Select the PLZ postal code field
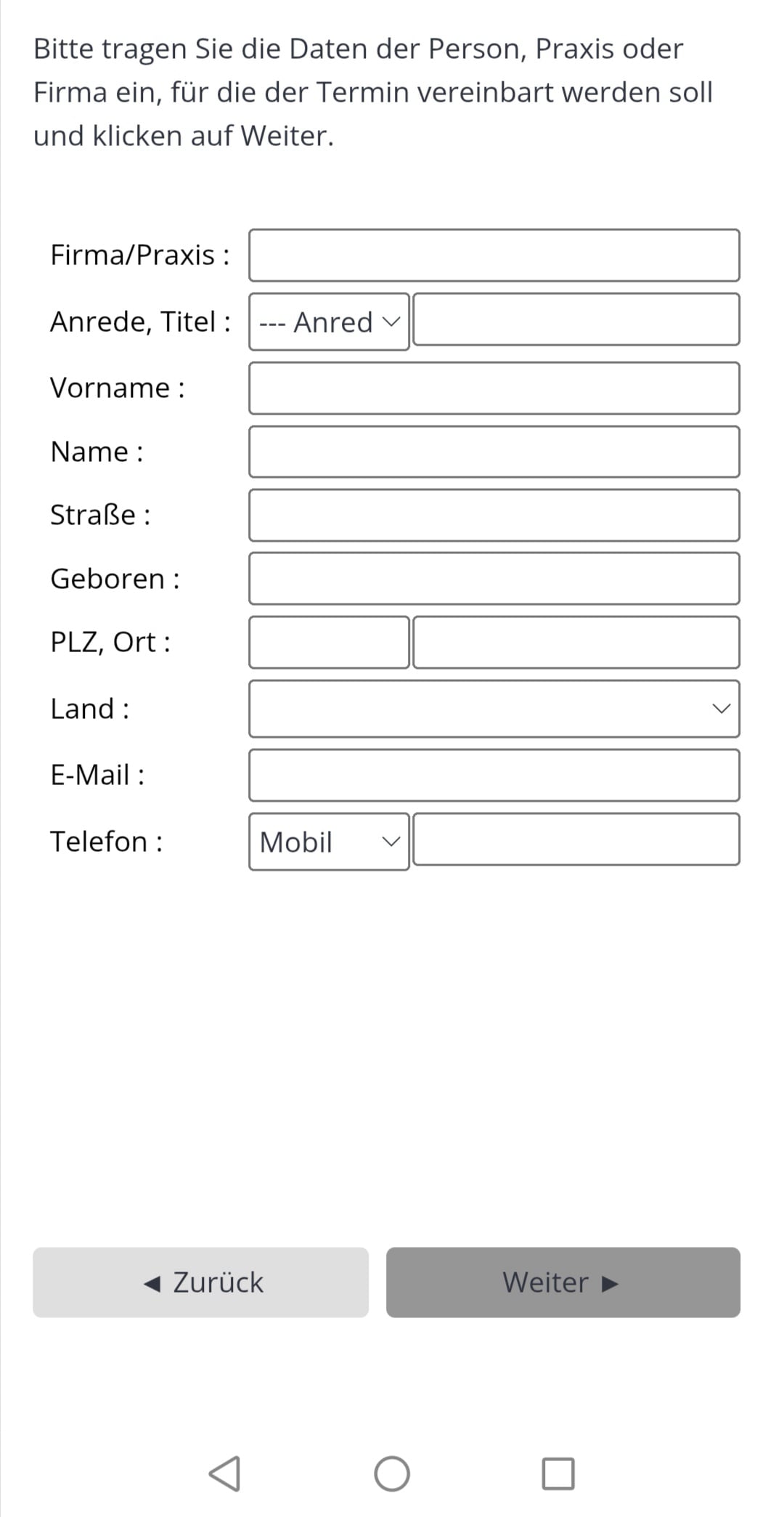The width and height of the screenshot is (784, 1517). (x=329, y=643)
